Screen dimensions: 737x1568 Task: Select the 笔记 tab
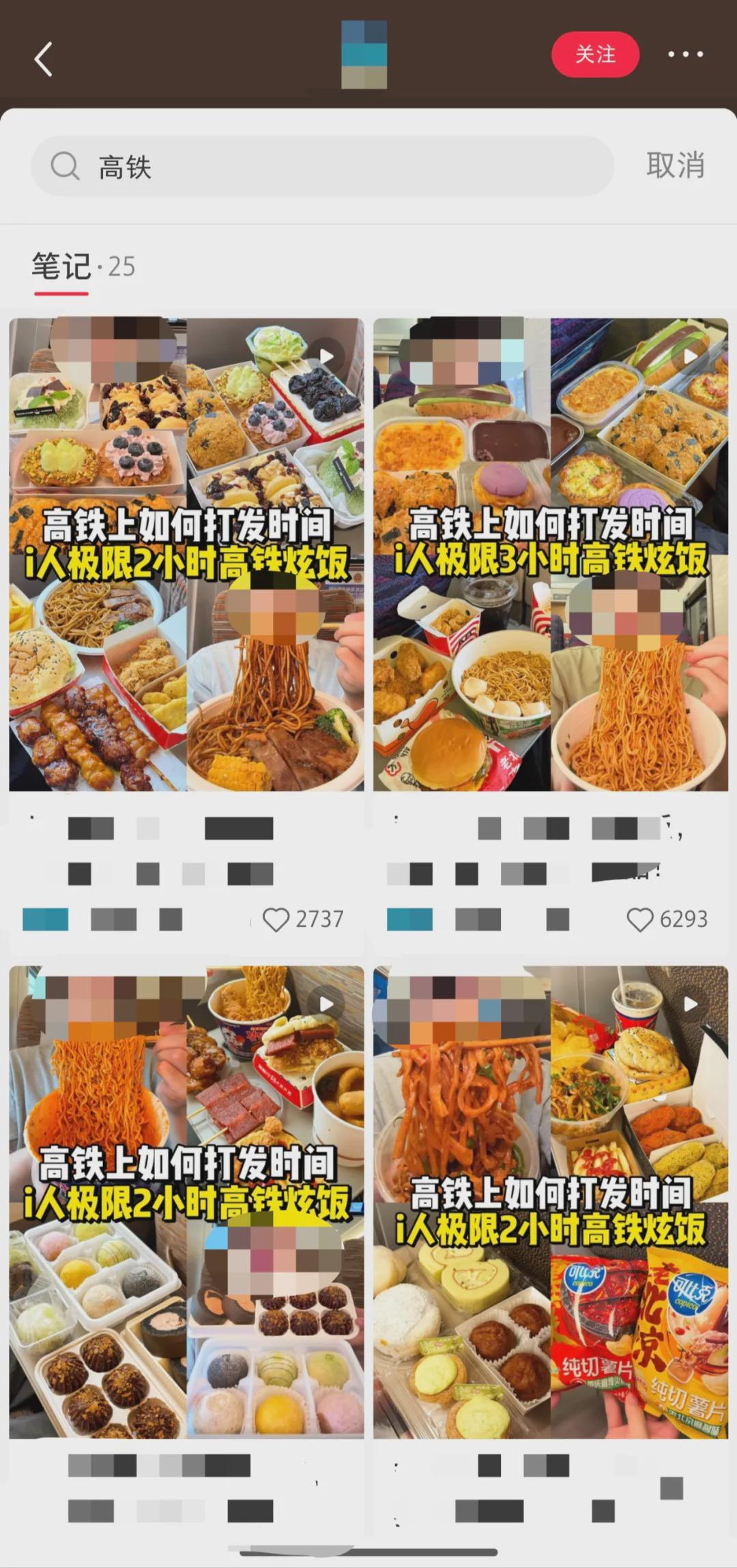[x=61, y=267]
